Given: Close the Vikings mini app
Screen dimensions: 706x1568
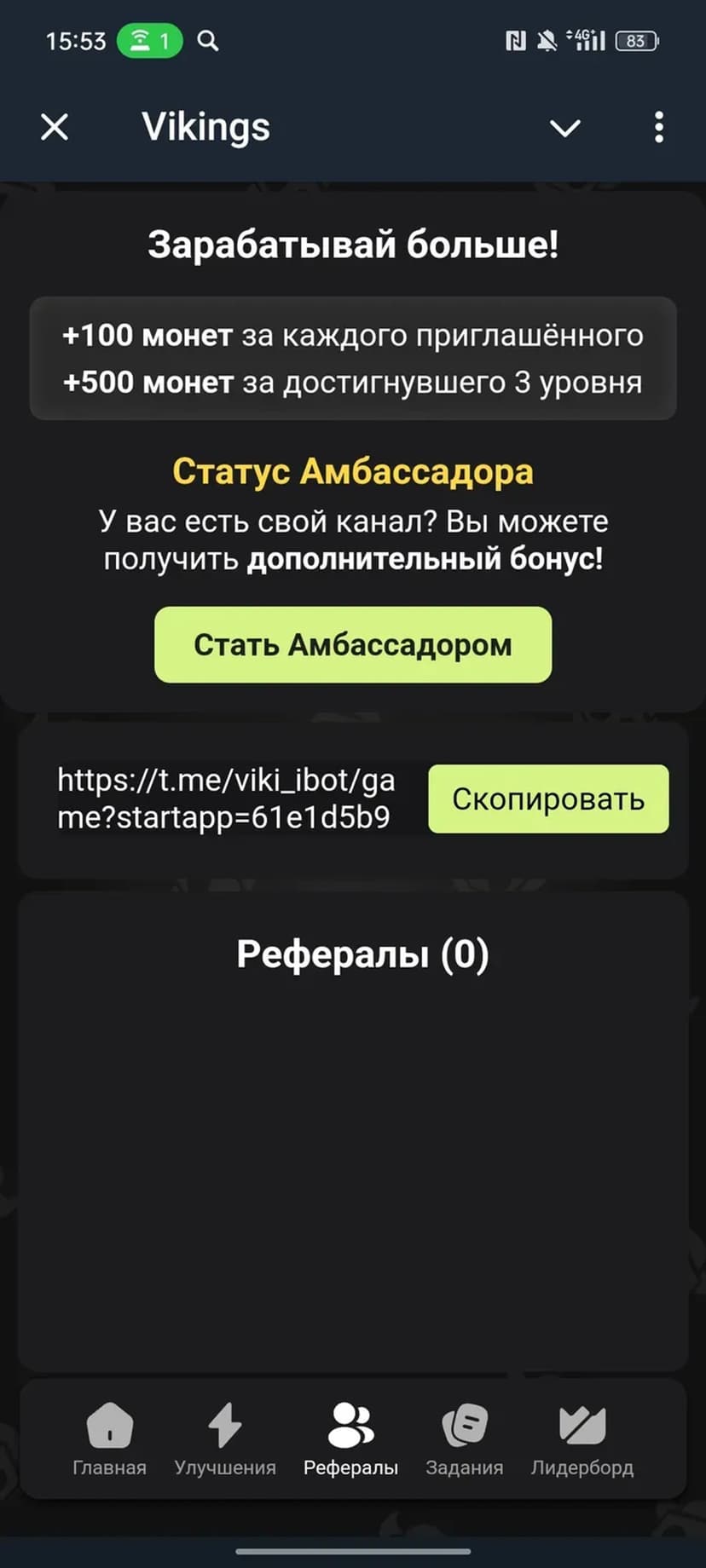Looking at the screenshot, I should [55, 128].
